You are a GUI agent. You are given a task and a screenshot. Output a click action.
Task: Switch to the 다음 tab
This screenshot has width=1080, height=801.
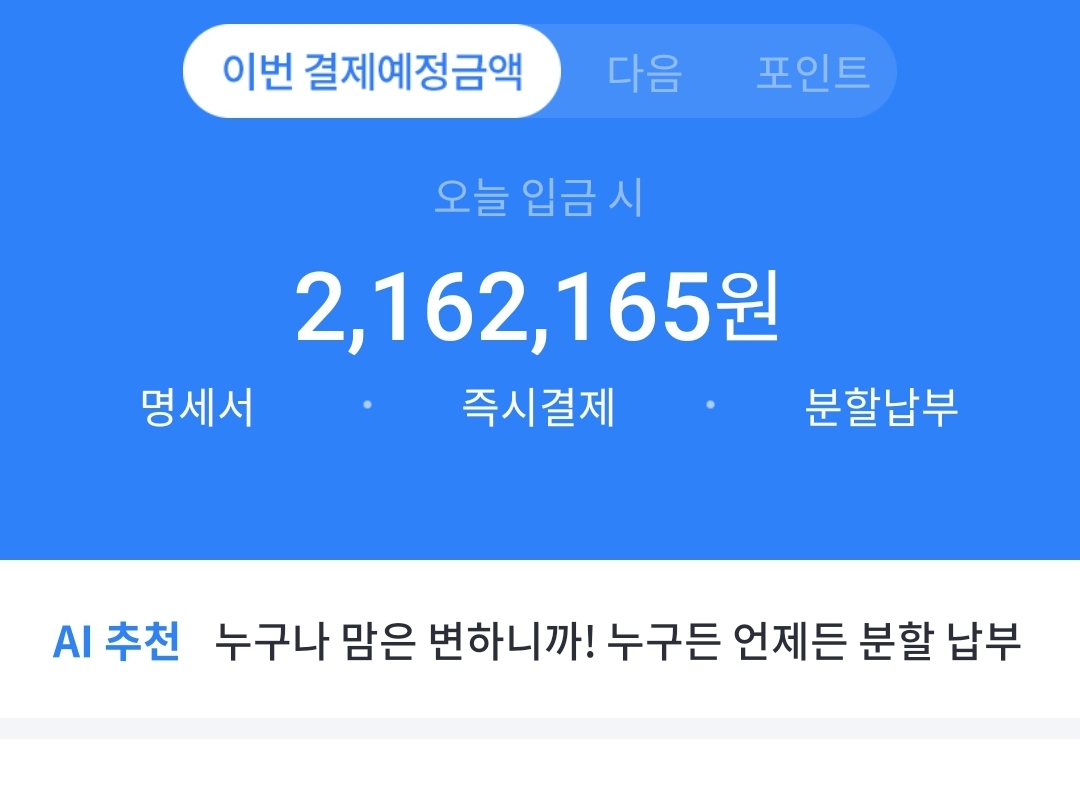[645, 73]
